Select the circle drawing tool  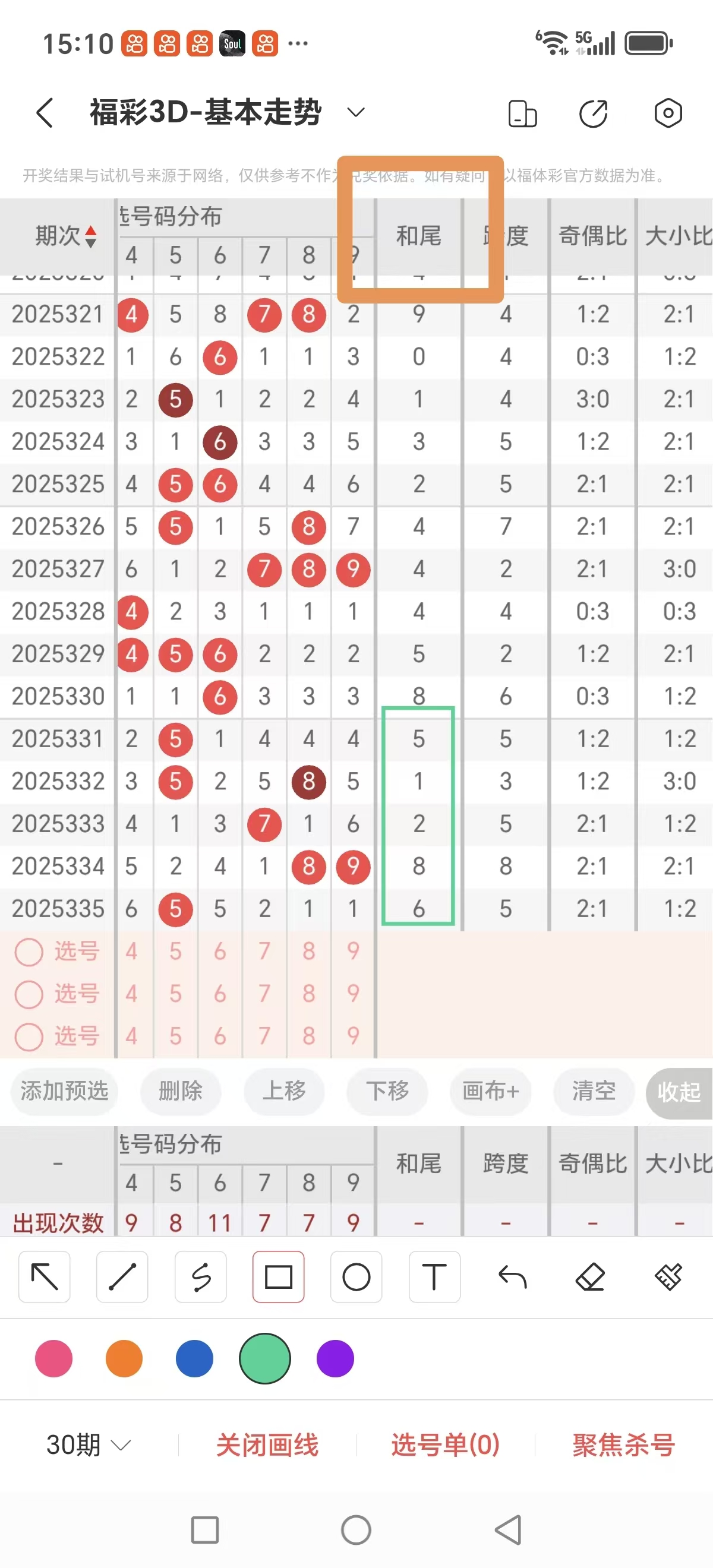[x=356, y=1277]
